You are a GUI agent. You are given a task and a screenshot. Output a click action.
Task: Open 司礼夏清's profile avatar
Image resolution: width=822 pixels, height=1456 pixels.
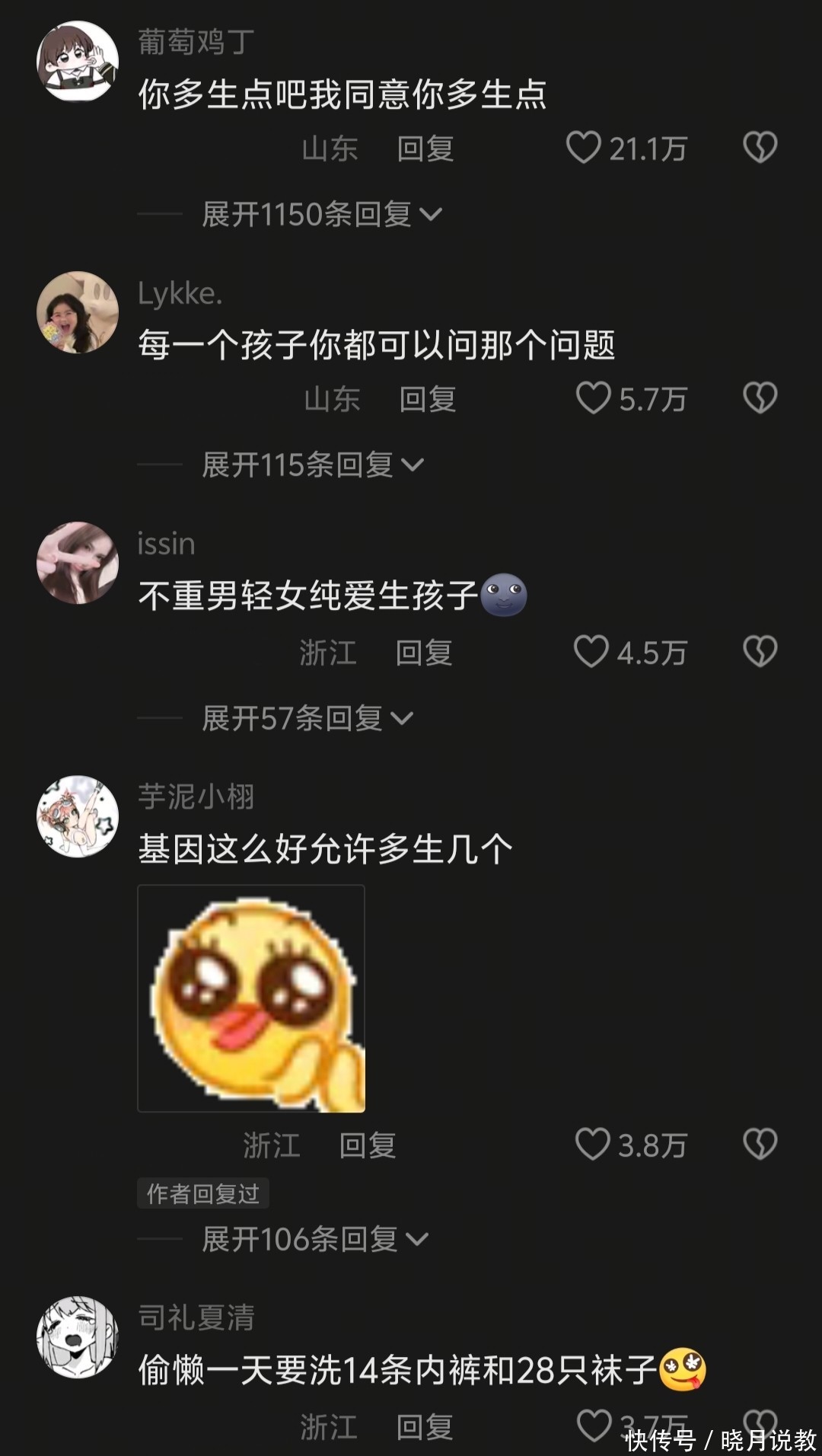pos(78,1337)
